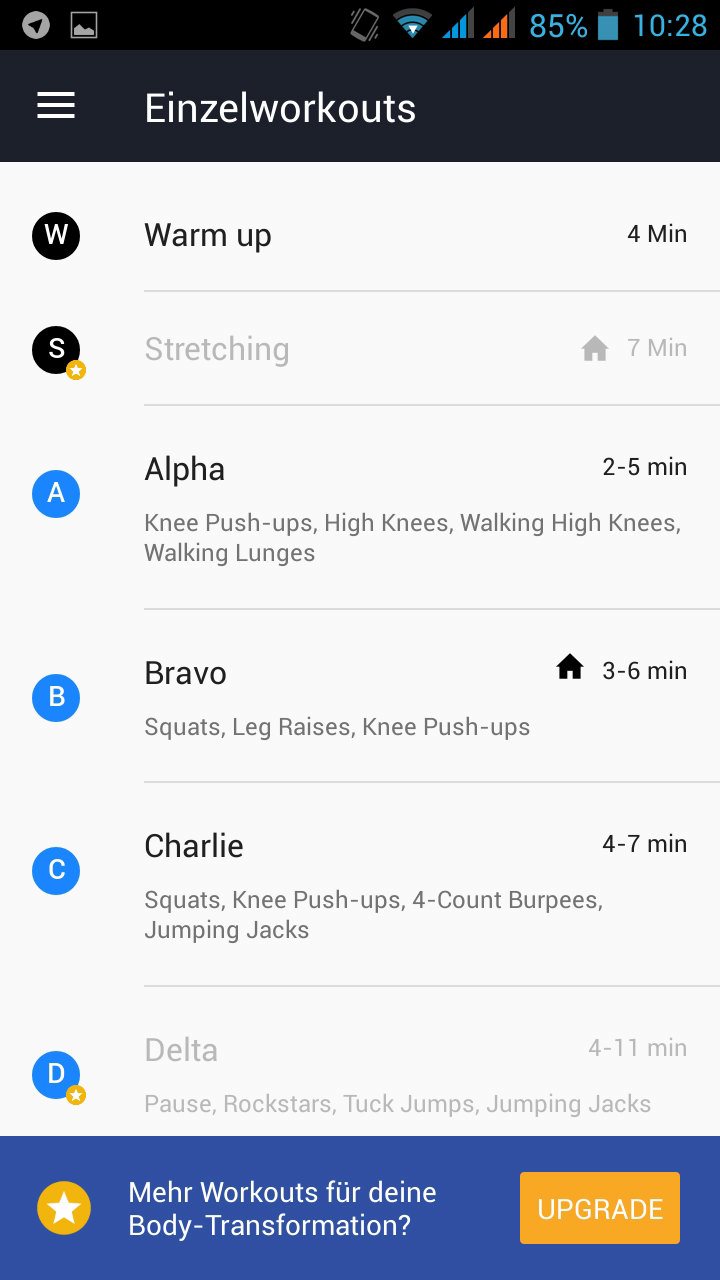Image resolution: width=720 pixels, height=1280 pixels.
Task: Tap the blue B icon beside Bravo
Action: (x=56, y=697)
